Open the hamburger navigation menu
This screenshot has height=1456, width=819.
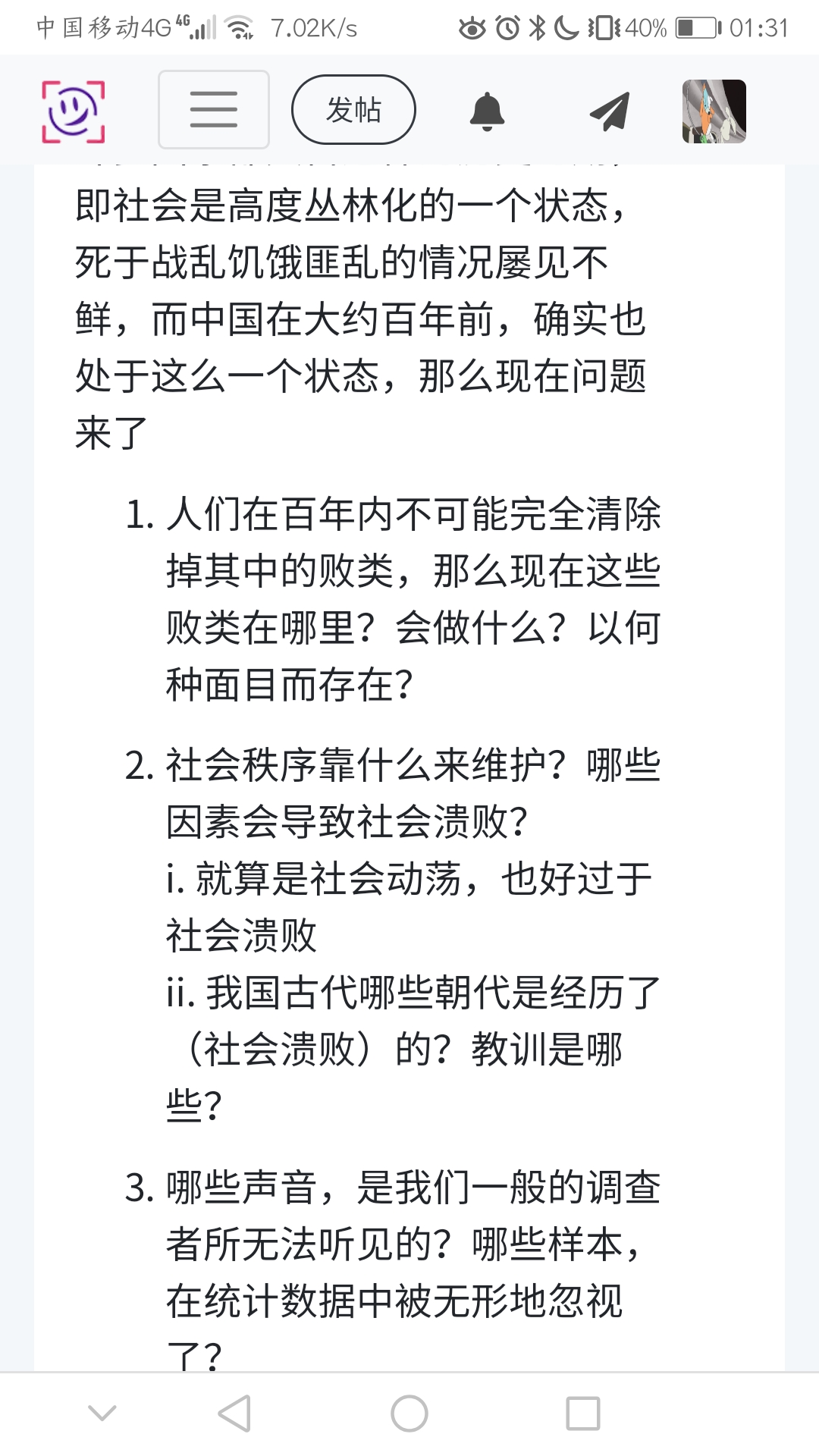[214, 110]
